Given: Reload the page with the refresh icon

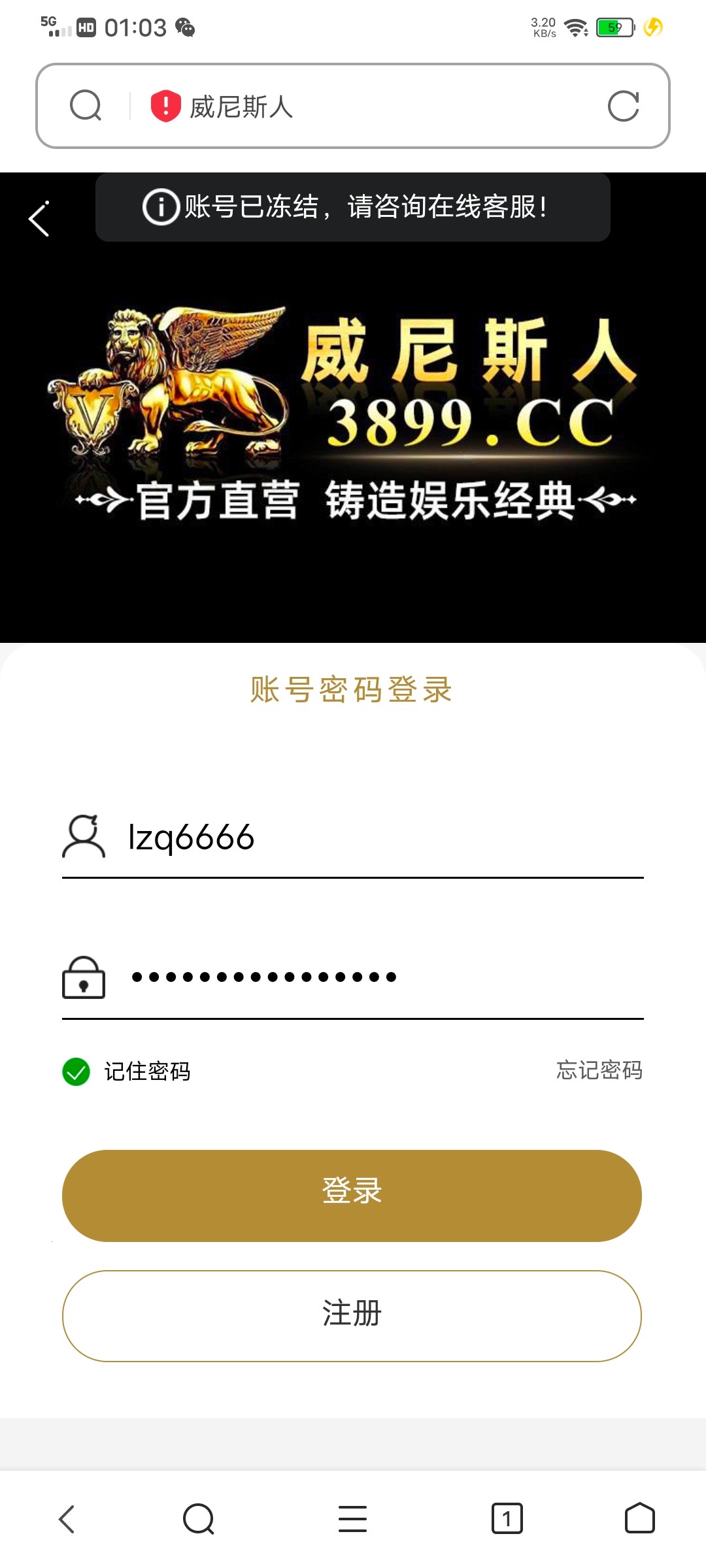Looking at the screenshot, I should coord(623,106).
